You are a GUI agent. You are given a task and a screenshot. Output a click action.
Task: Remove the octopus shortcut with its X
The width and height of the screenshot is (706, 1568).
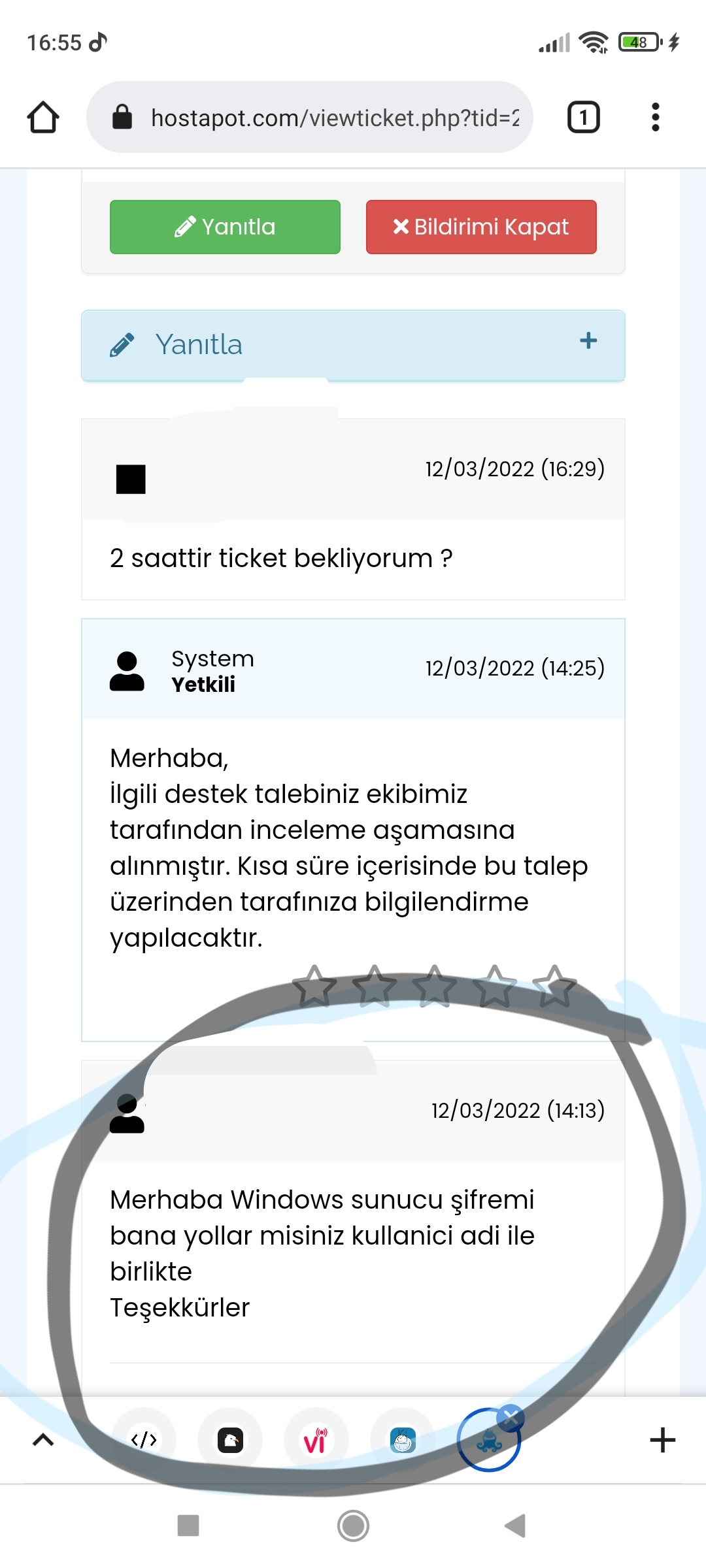point(511,1417)
